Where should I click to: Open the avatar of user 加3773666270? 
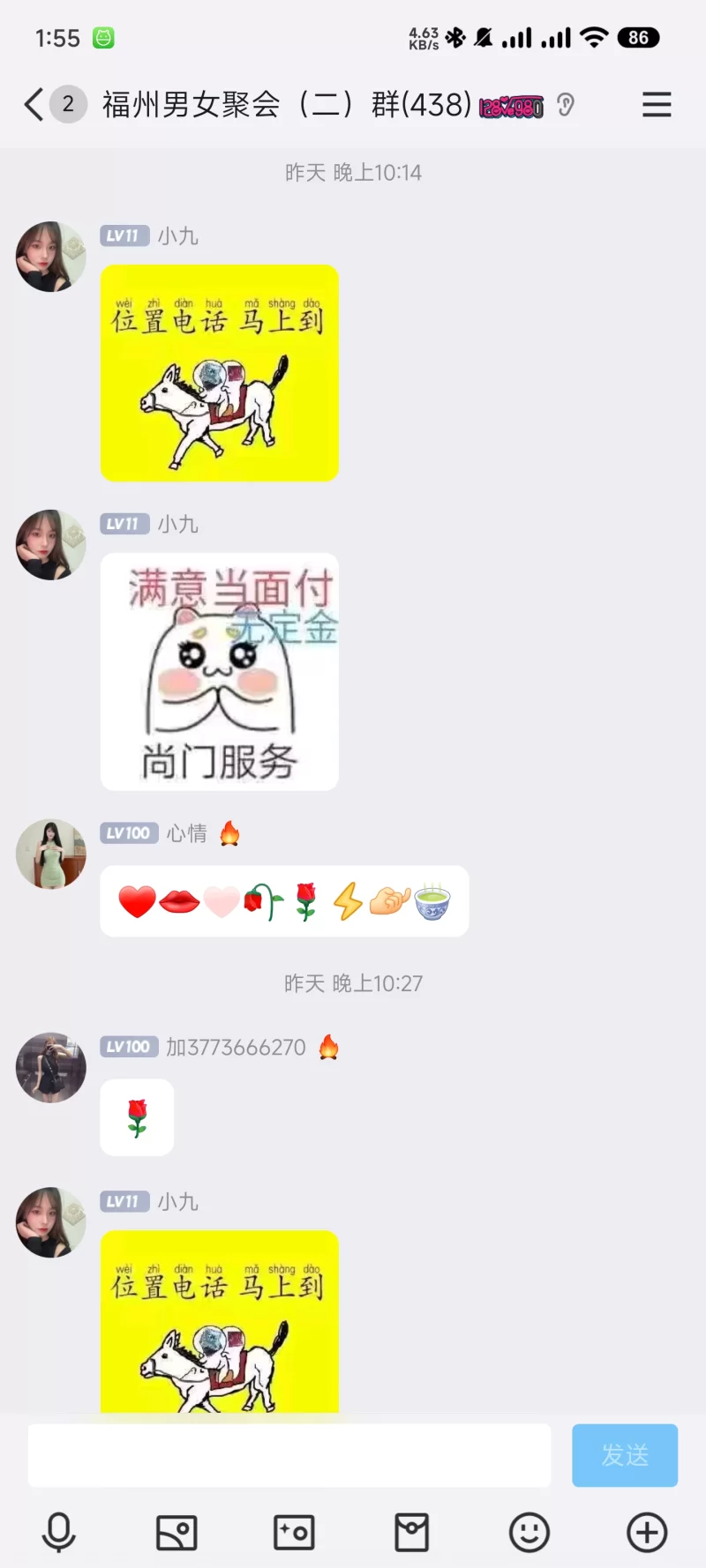(x=51, y=1068)
